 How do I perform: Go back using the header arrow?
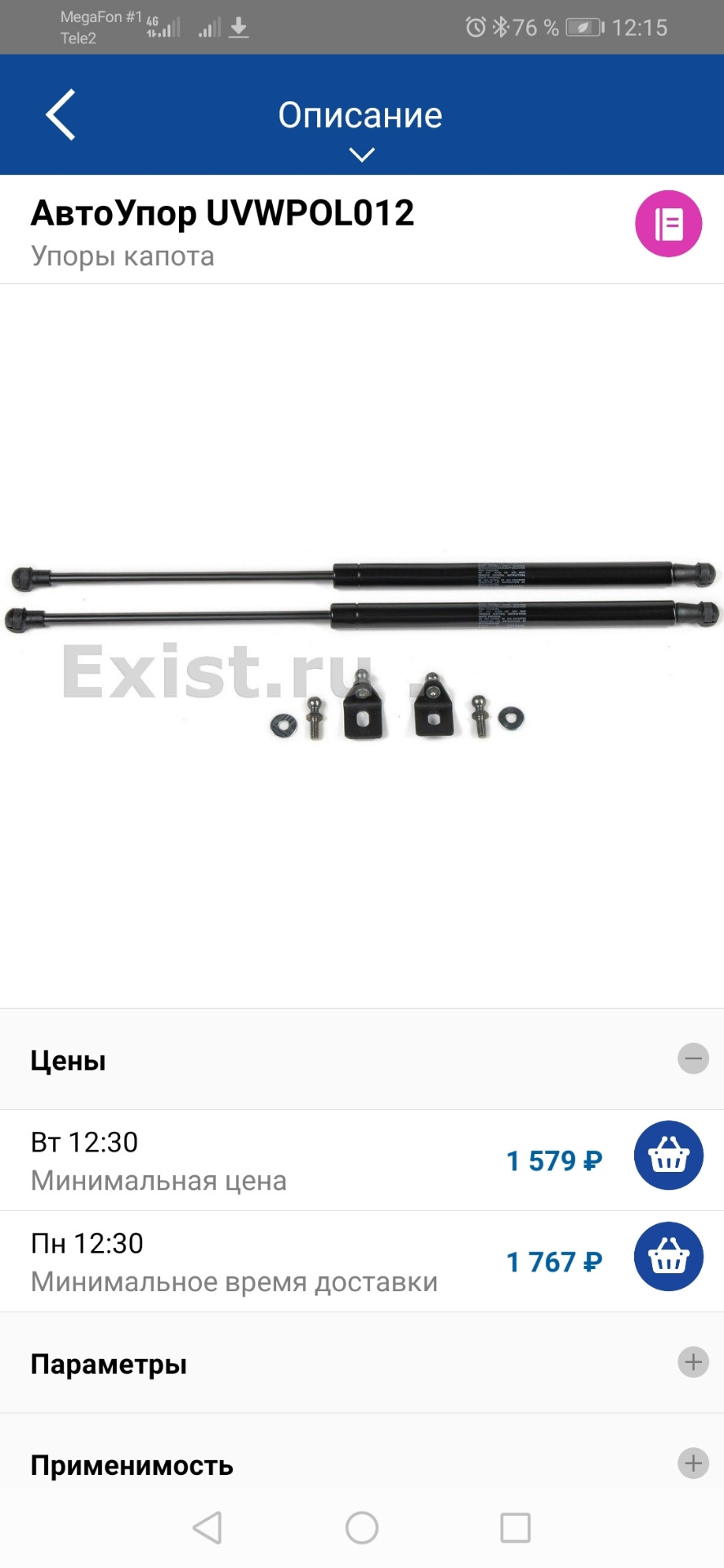[x=60, y=115]
